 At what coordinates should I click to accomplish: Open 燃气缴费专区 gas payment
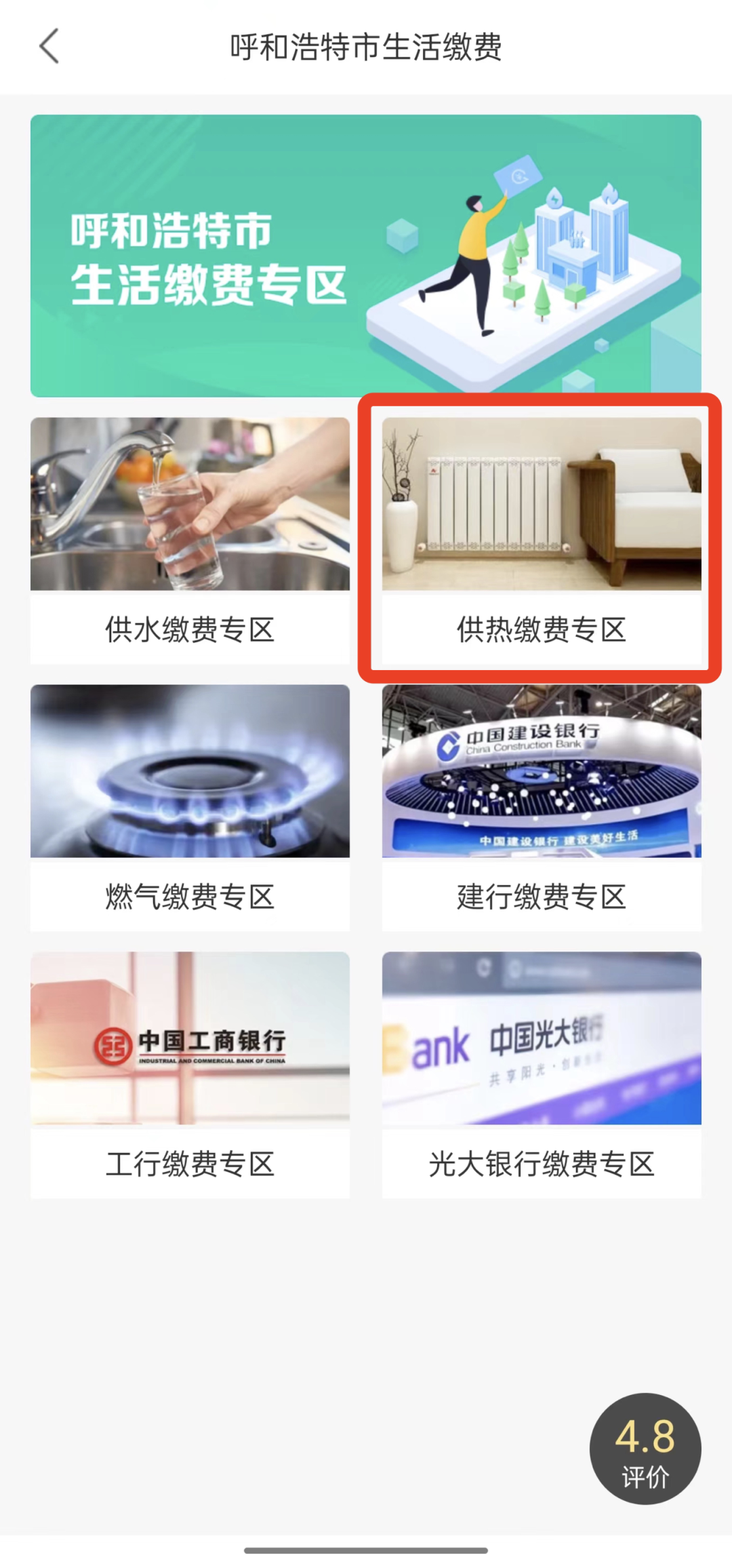pos(190,807)
